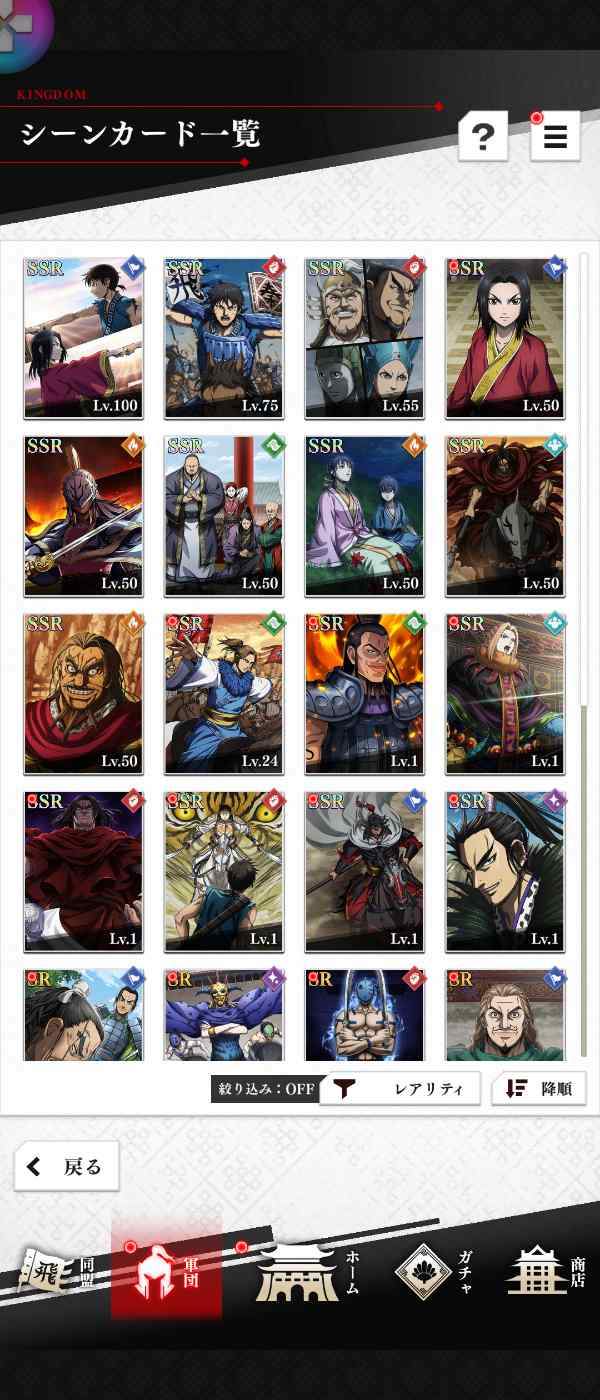Screen dimensions: 600x1400
Task: Go back with the 戻る button
Action: pos(67,1167)
